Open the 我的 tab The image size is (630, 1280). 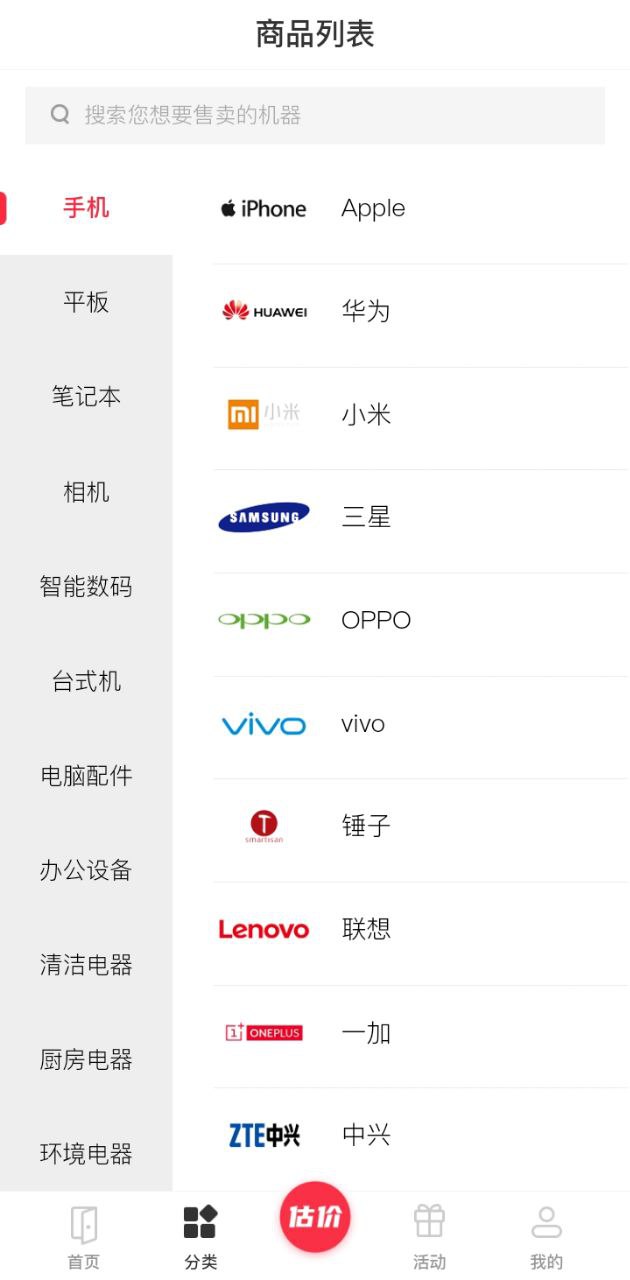546,1237
